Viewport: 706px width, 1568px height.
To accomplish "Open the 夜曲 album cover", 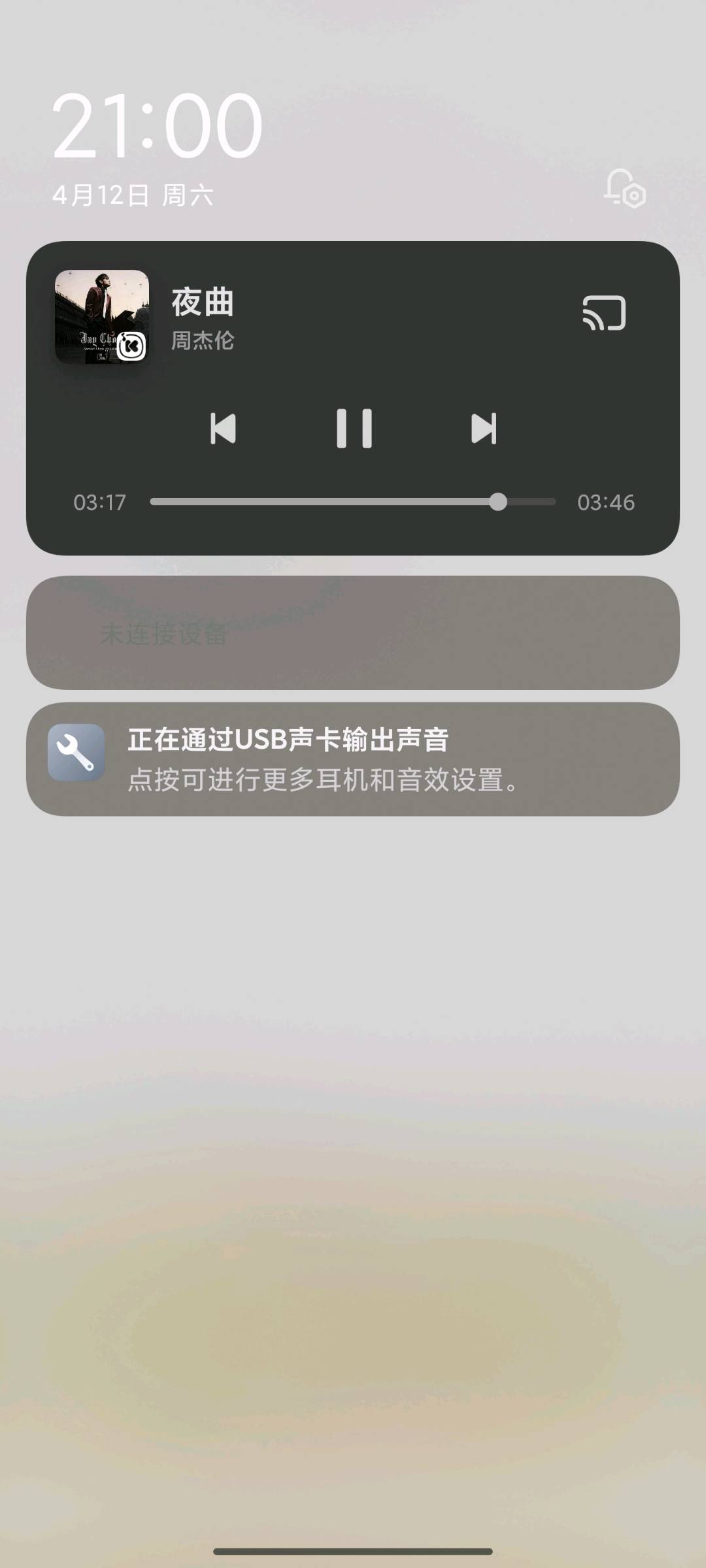I will click(102, 317).
